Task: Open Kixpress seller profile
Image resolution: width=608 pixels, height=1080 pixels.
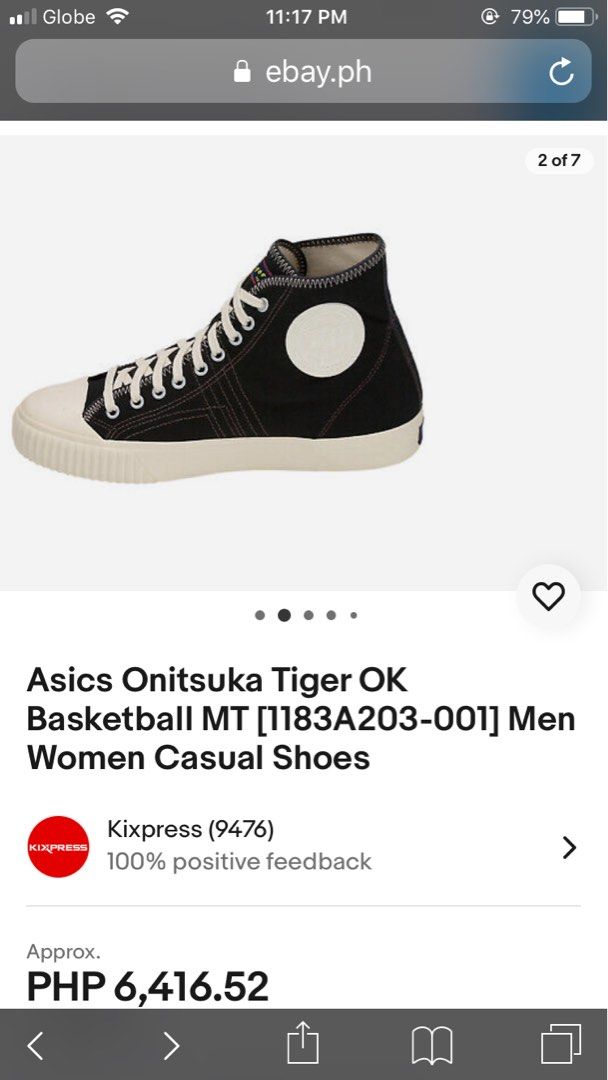Action: pyautogui.click(x=300, y=846)
